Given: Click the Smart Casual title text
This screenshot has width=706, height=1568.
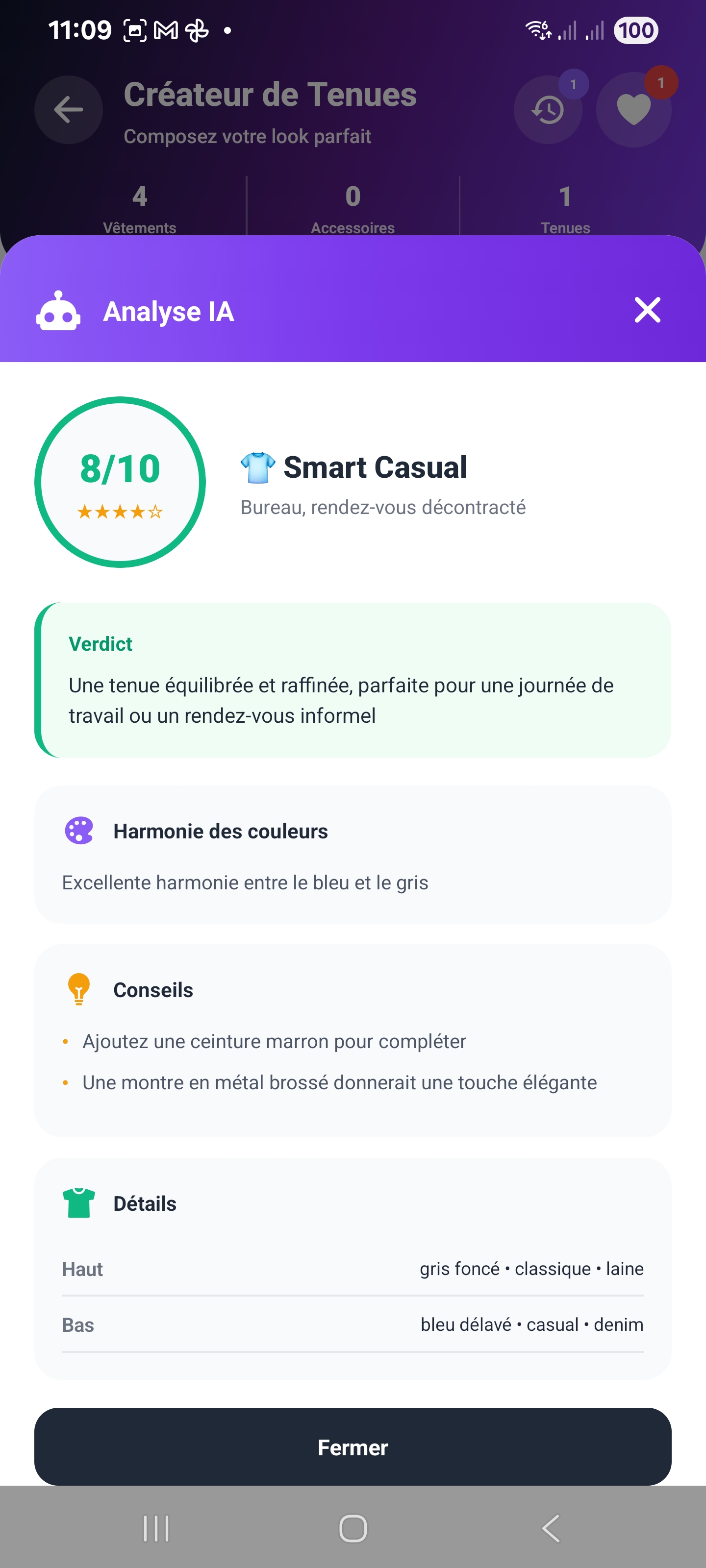Looking at the screenshot, I should point(375,467).
